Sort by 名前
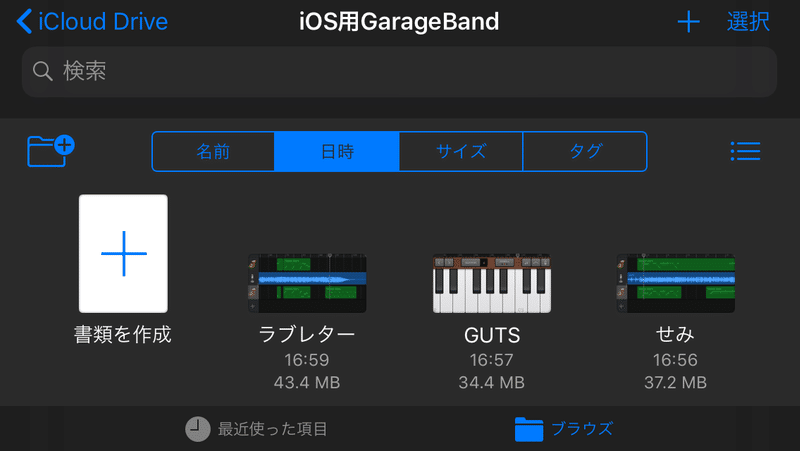This screenshot has width=800, height=451. pos(213,152)
